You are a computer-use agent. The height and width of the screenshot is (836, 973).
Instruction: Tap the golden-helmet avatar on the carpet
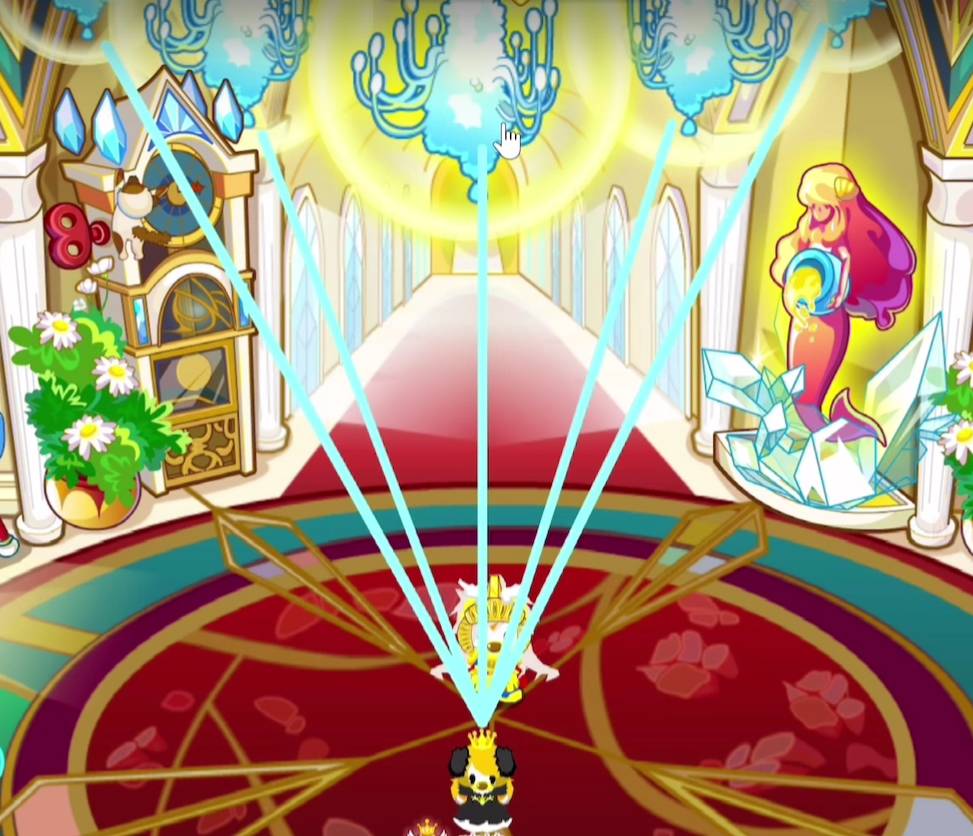pyautogui.click(x=492, y=640)
